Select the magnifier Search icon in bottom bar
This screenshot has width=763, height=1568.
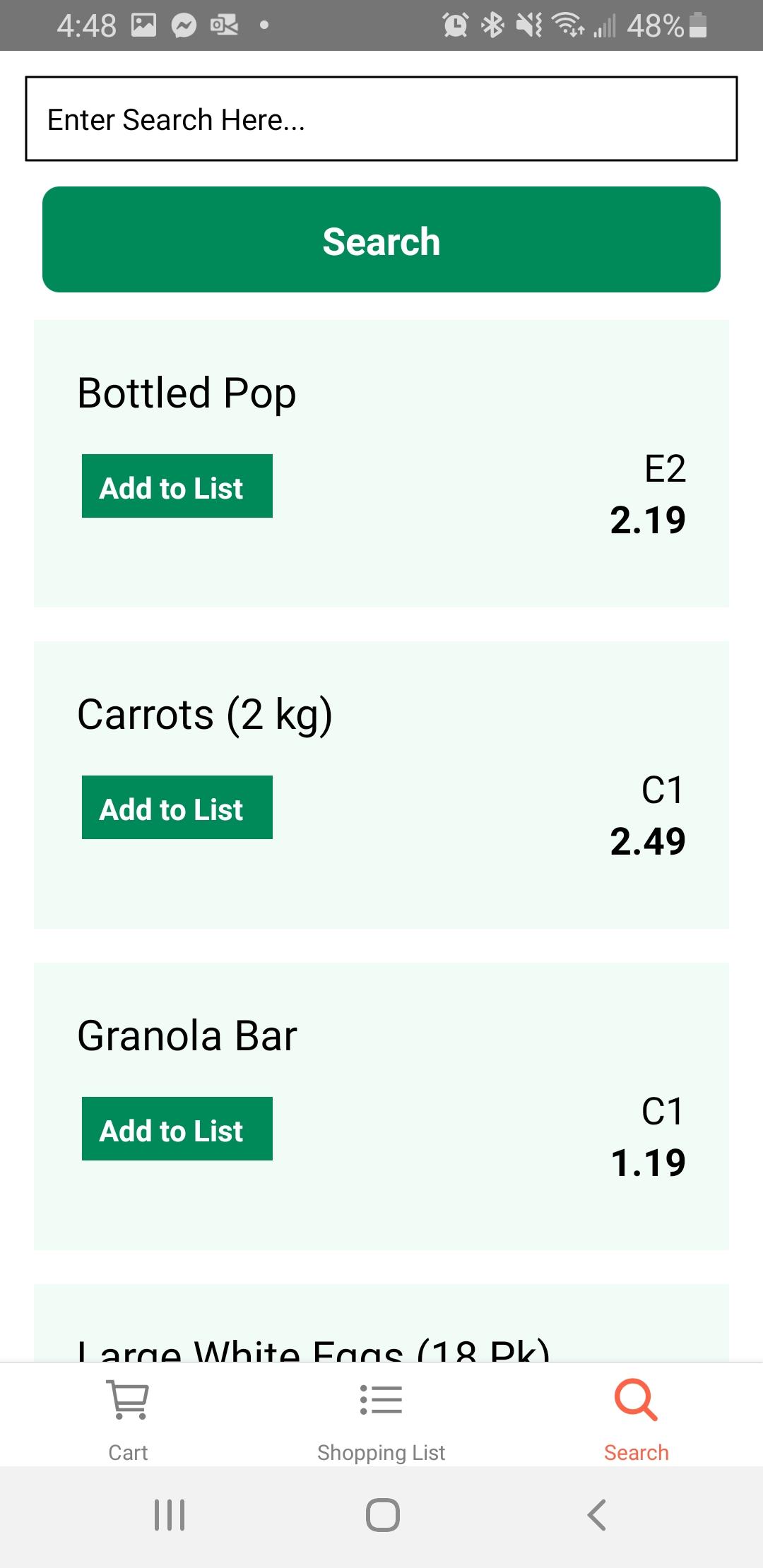[634, 1401]
